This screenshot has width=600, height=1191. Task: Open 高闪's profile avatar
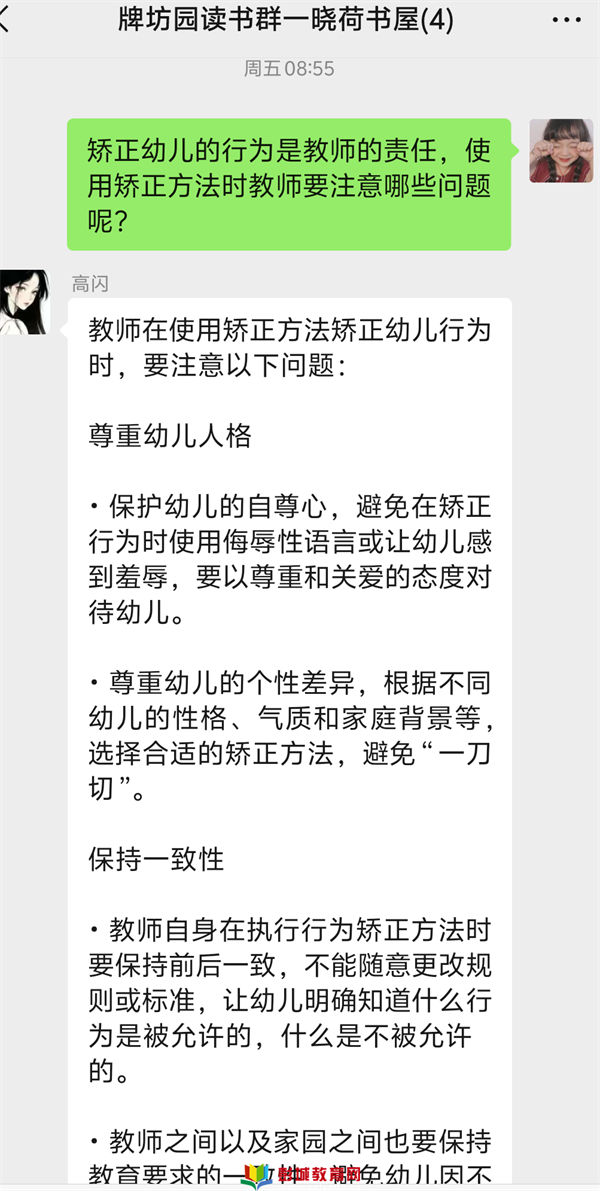pyautogui.click(x=23, y=301)
